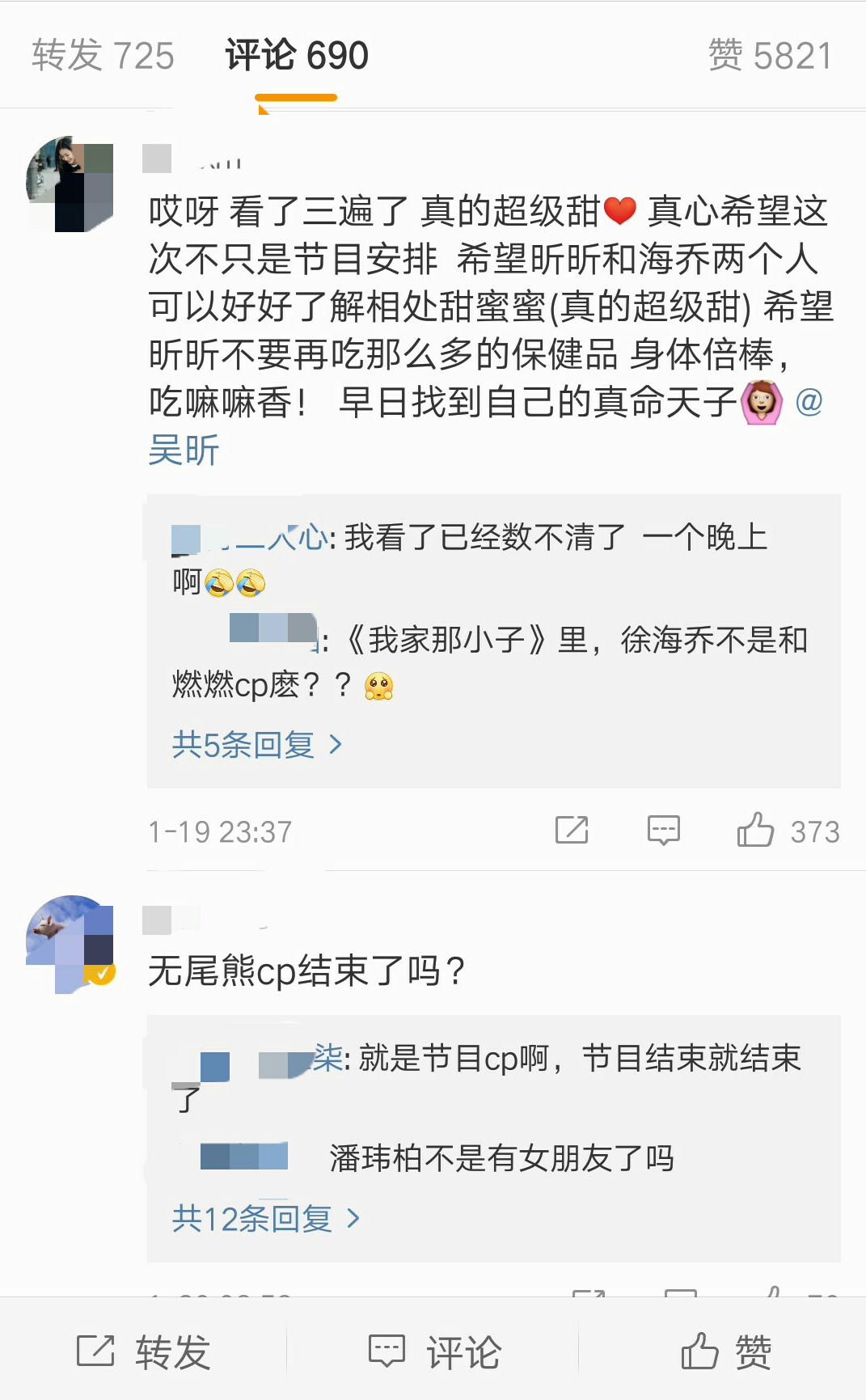Reply to the comment posted 1-19 23:37
The width and height of the screenshot is (866, 1400).
click(x=663, y=831)
